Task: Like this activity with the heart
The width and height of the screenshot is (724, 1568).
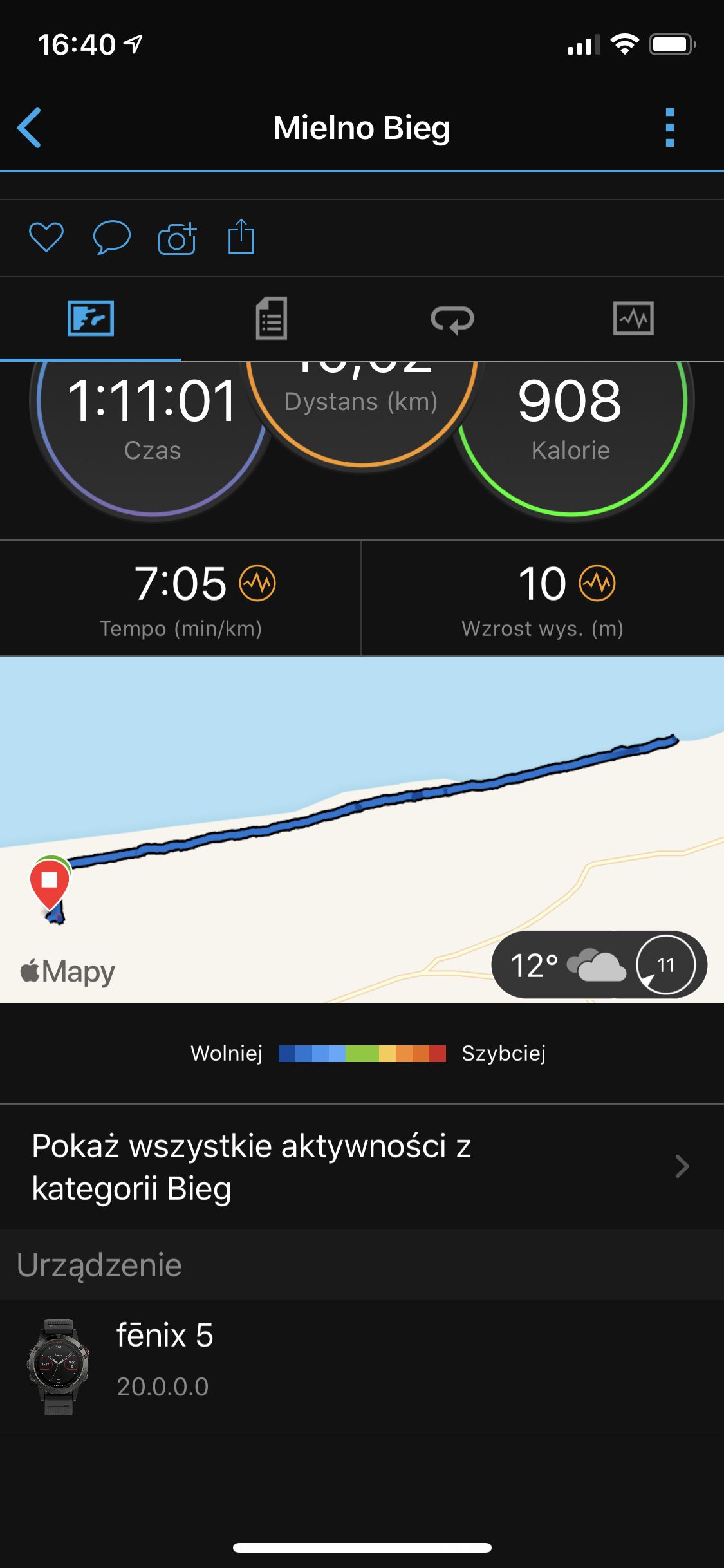Action: (x=46, y=238)
